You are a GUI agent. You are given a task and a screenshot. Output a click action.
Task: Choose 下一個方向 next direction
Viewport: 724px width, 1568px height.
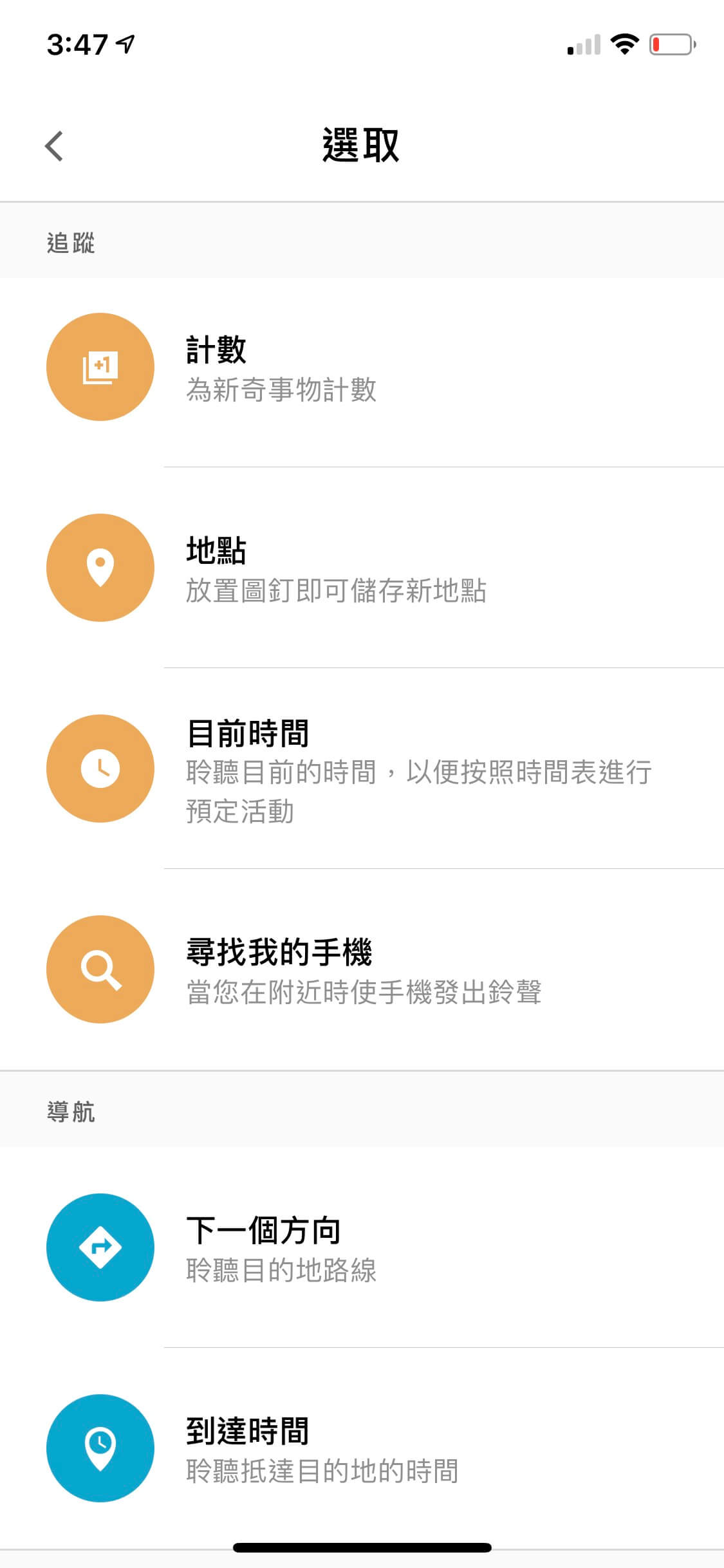pos(360,1248)
